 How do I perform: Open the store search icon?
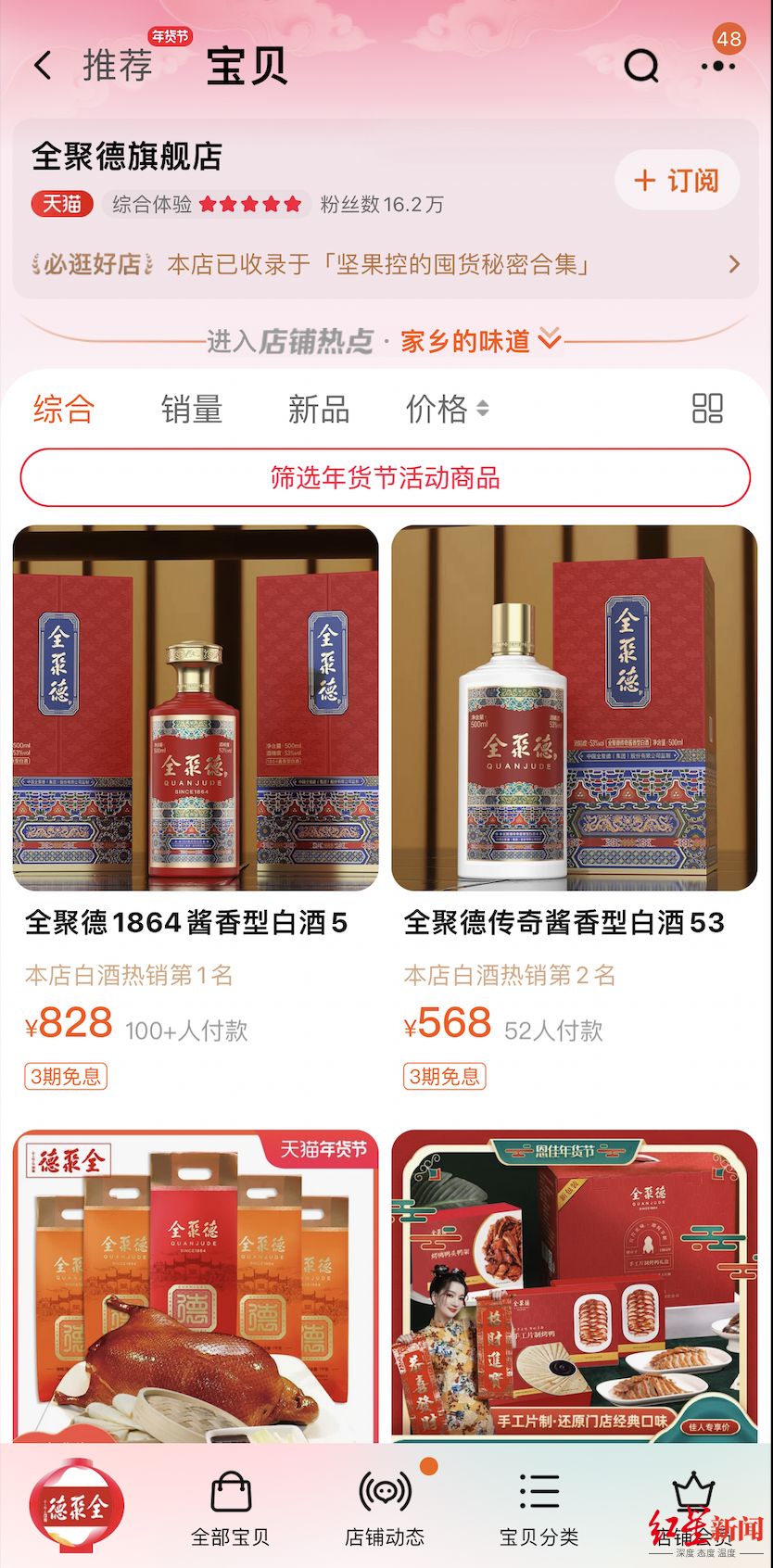click(x=641, y=66)
